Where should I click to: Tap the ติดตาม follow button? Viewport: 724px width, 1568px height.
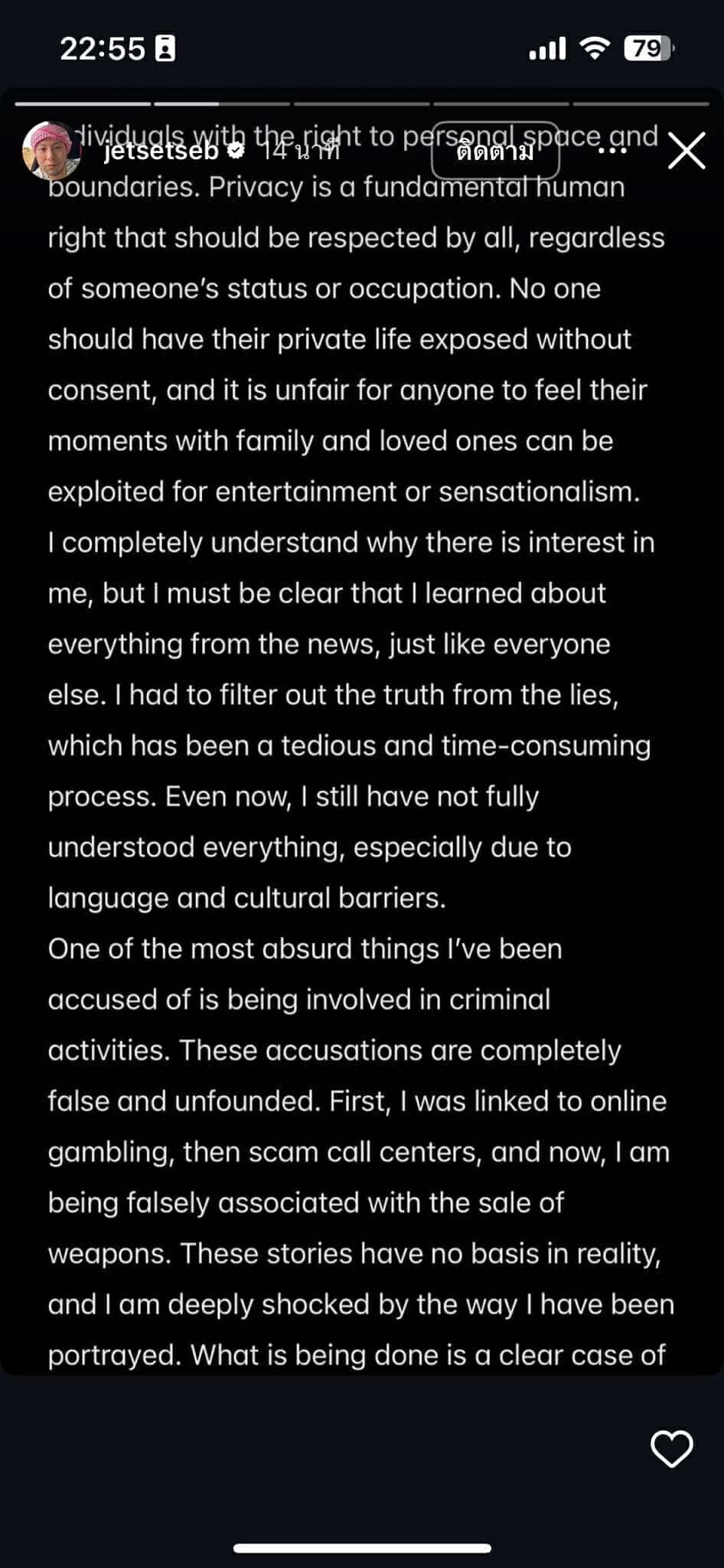(x=495, y=151)
